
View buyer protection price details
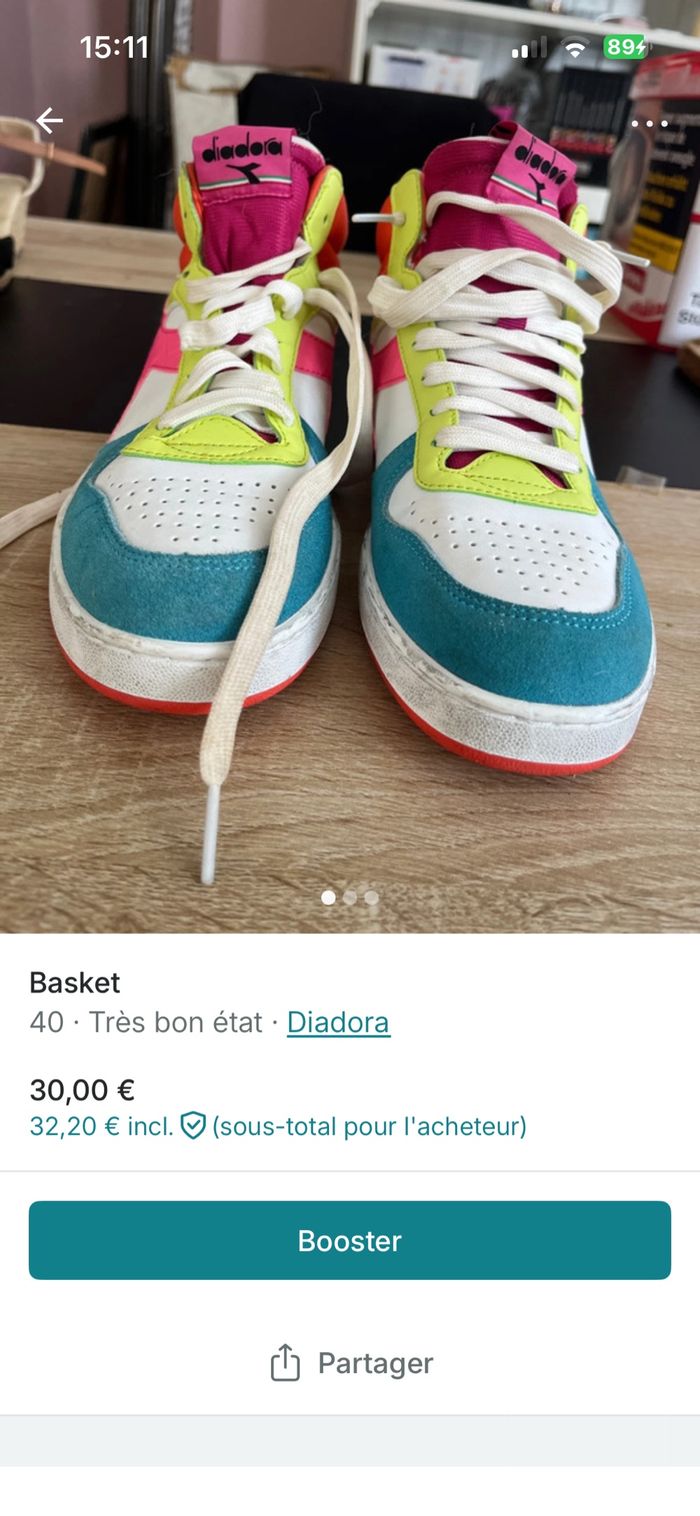(x=278, y=1127)
